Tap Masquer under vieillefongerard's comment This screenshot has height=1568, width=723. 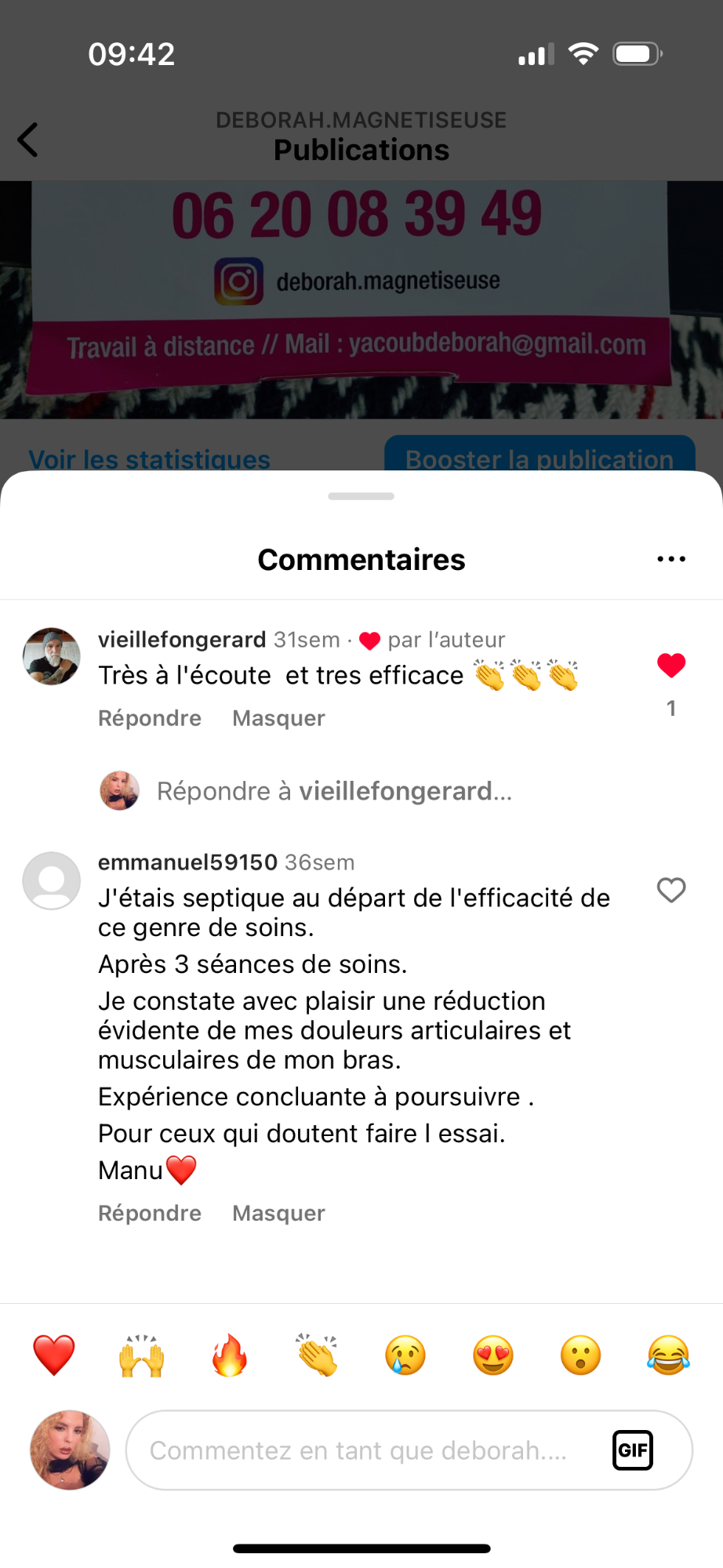pyautogui.click(x=278, y=718)
